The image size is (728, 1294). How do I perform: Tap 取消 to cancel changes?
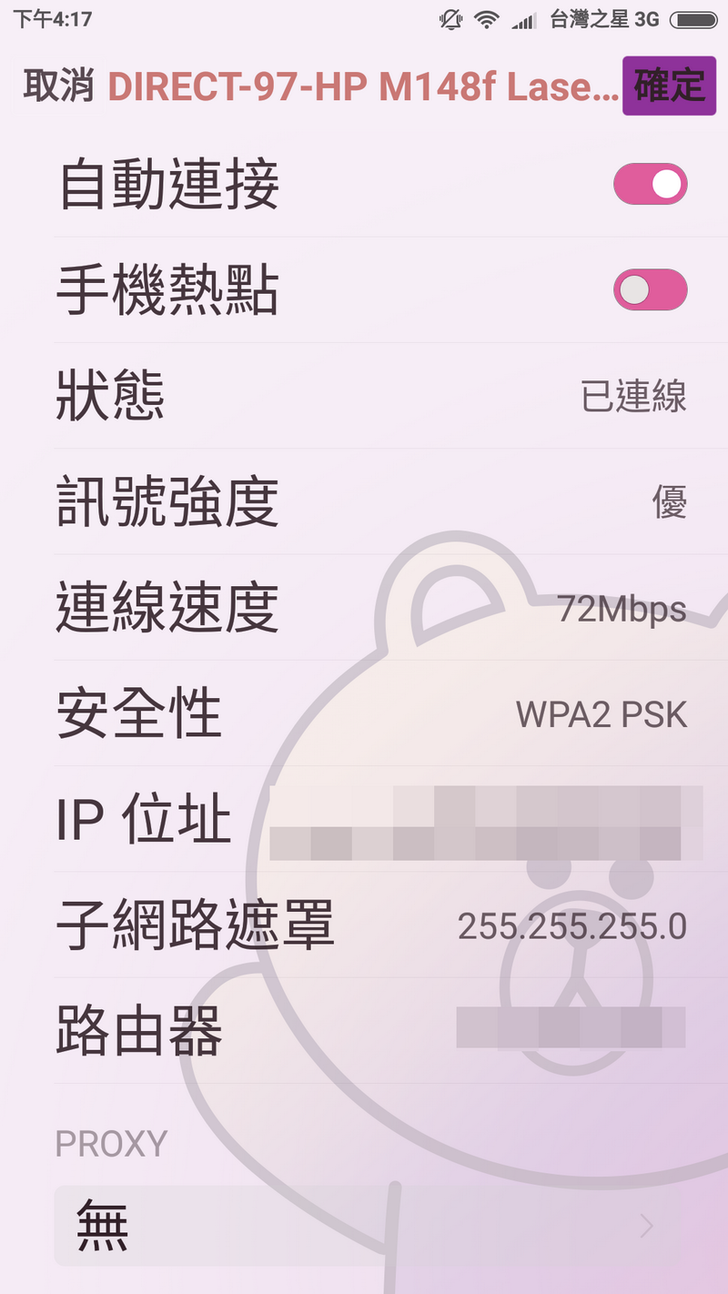(58, 87)
